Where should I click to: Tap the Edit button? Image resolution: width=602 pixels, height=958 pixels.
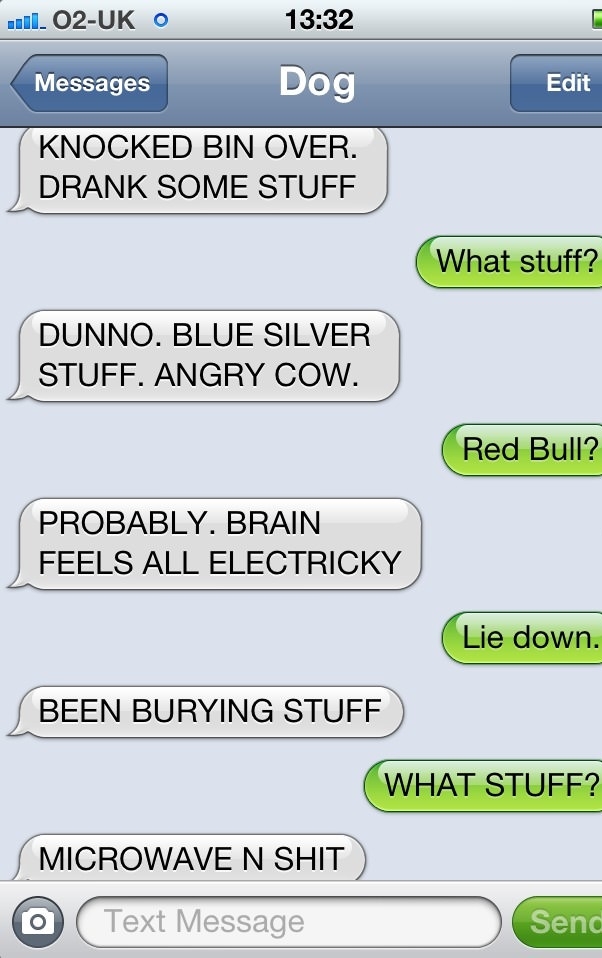pyautogui.click(x=560, y=84)
